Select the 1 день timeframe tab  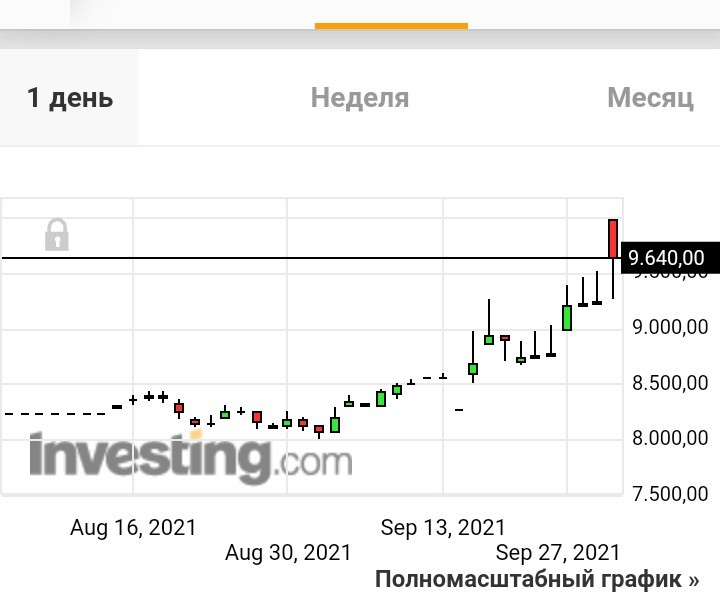tap(70, 98)
